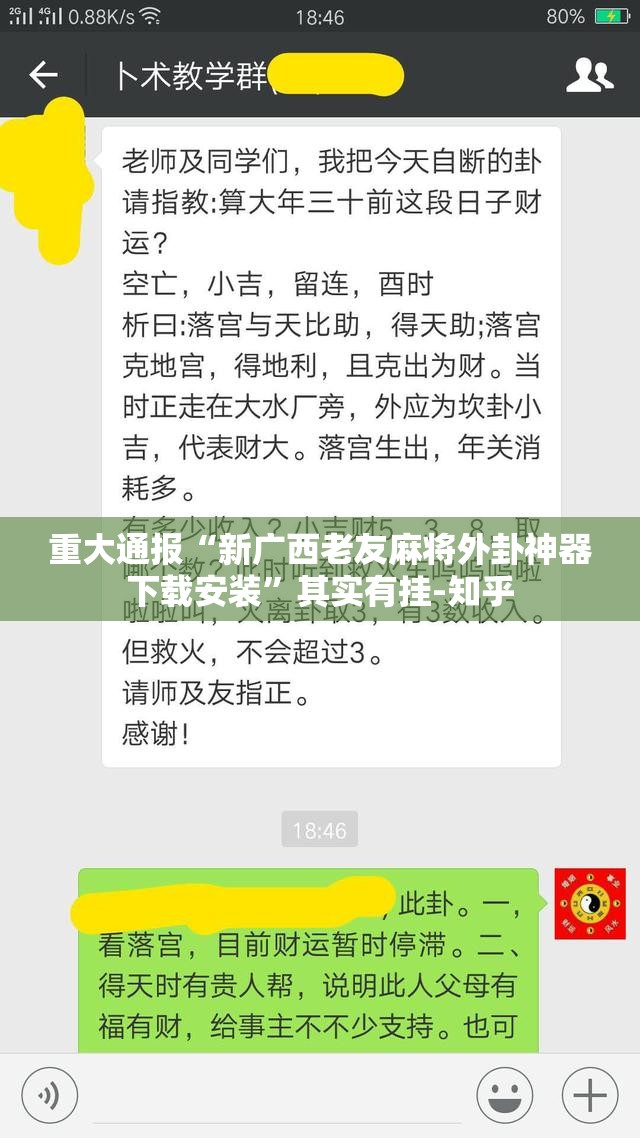Screen dimensions: 640x1138
Task: Open the emoji sticker panel
Action: point(504,1096)
